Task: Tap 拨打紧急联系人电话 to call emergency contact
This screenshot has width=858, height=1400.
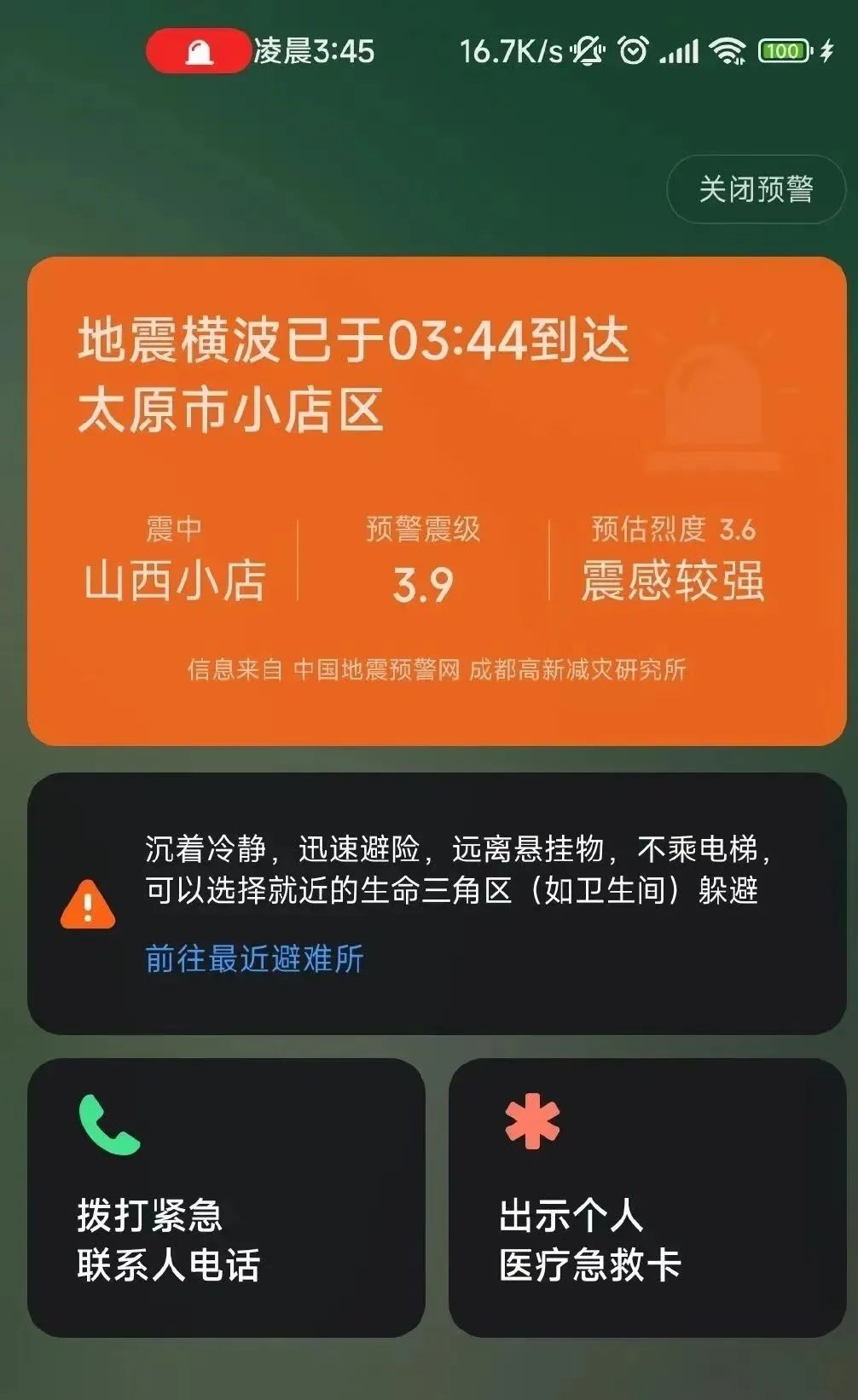Action: pos(226,1197)
